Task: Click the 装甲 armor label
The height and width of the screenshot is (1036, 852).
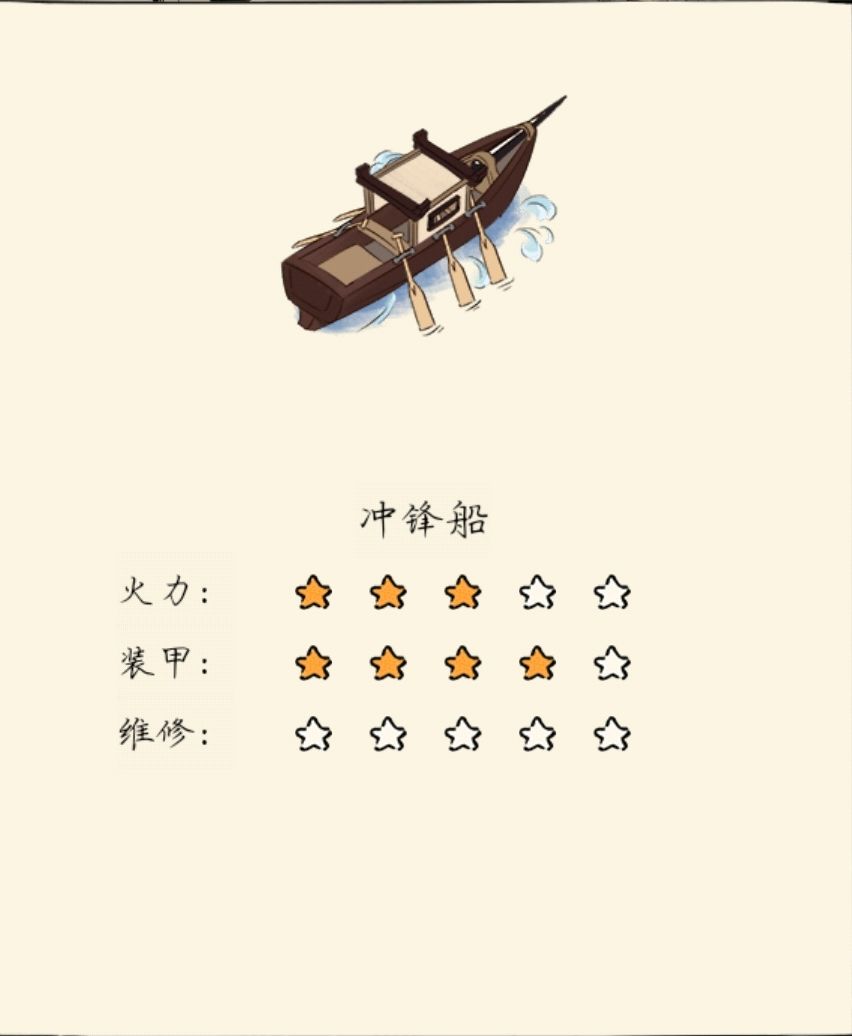Action: (x=157, y=663)
